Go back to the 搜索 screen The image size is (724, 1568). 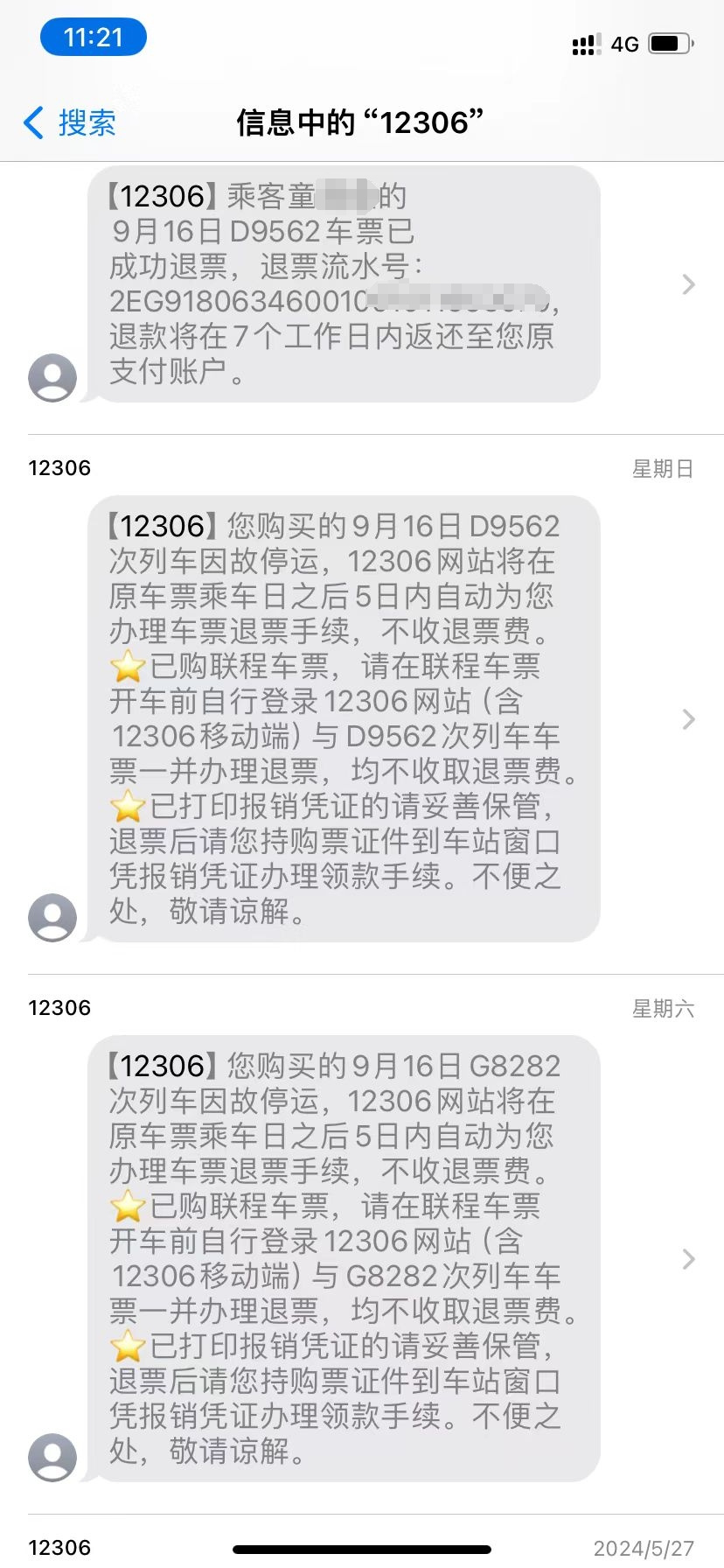[x=70, y=122]
